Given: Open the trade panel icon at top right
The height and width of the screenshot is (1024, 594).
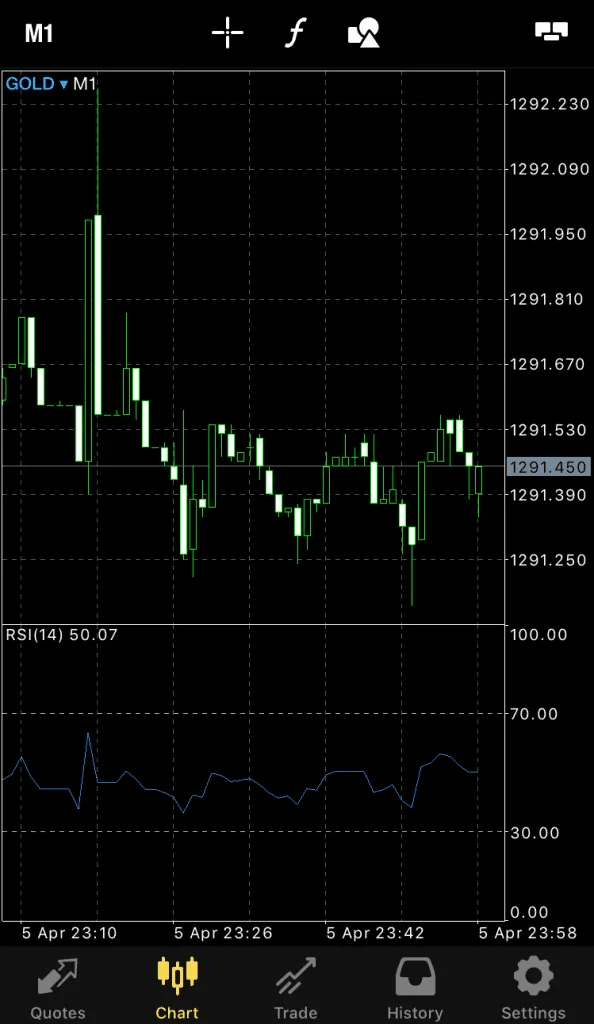Looking at the screenshot, I should coord(552,31).
